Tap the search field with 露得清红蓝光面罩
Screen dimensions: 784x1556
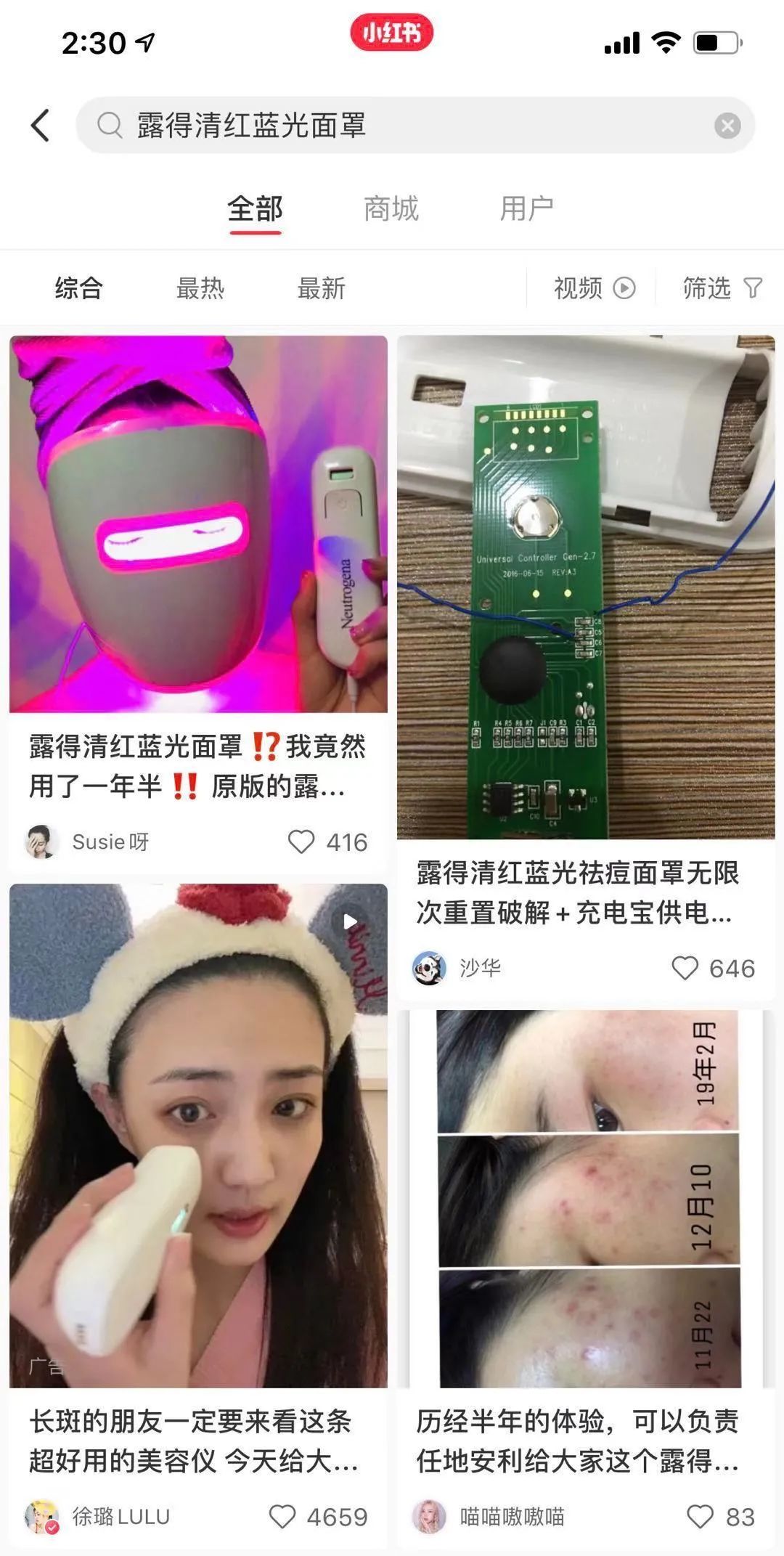407,126
